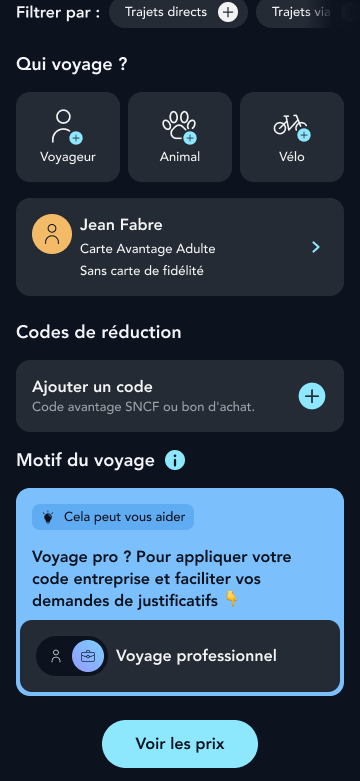Tap Ajouter un code for a discount
The width and height of the screenshot is (360, 781).
(x=180, y=396)
